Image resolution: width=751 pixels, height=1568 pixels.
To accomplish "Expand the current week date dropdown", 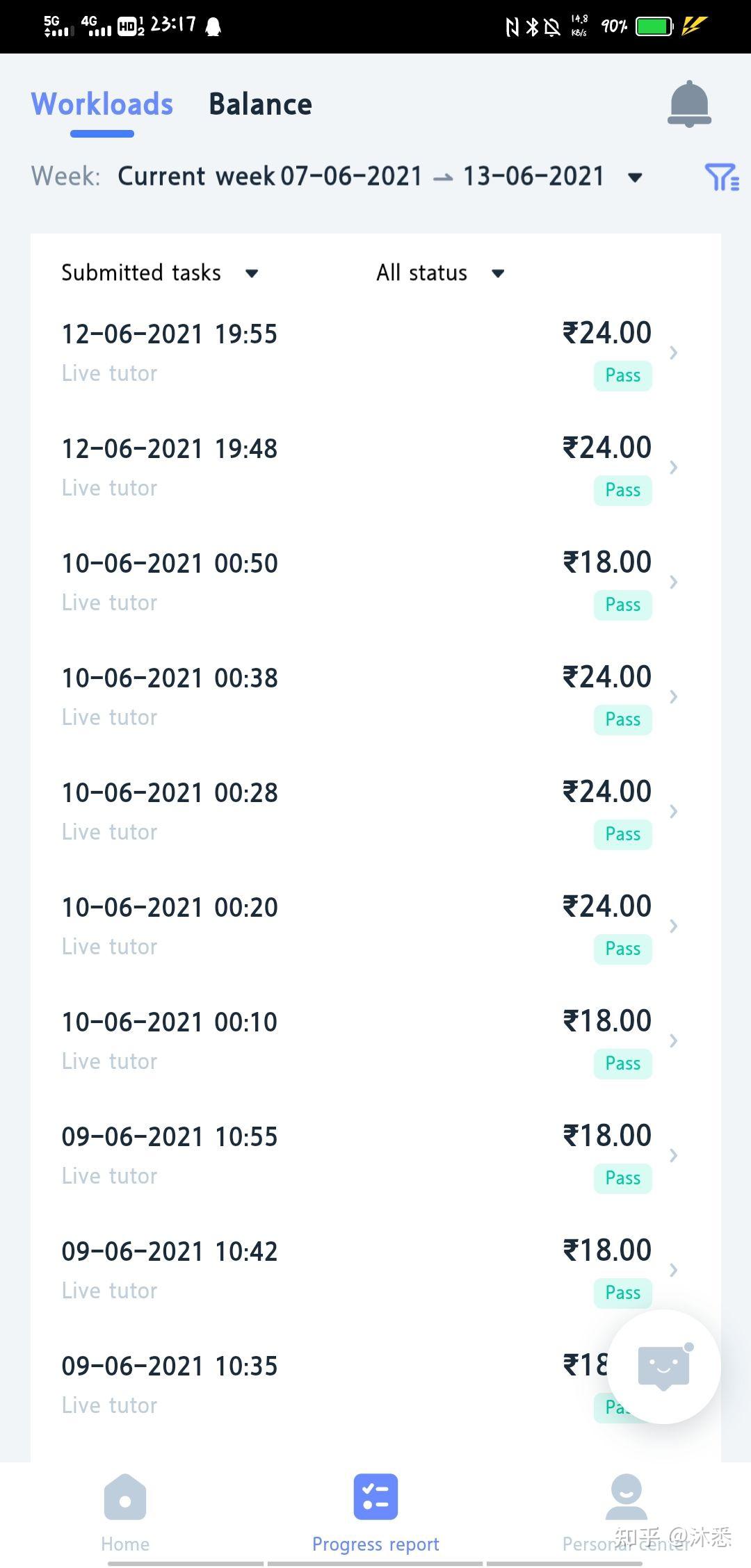I will pos(380,177).
